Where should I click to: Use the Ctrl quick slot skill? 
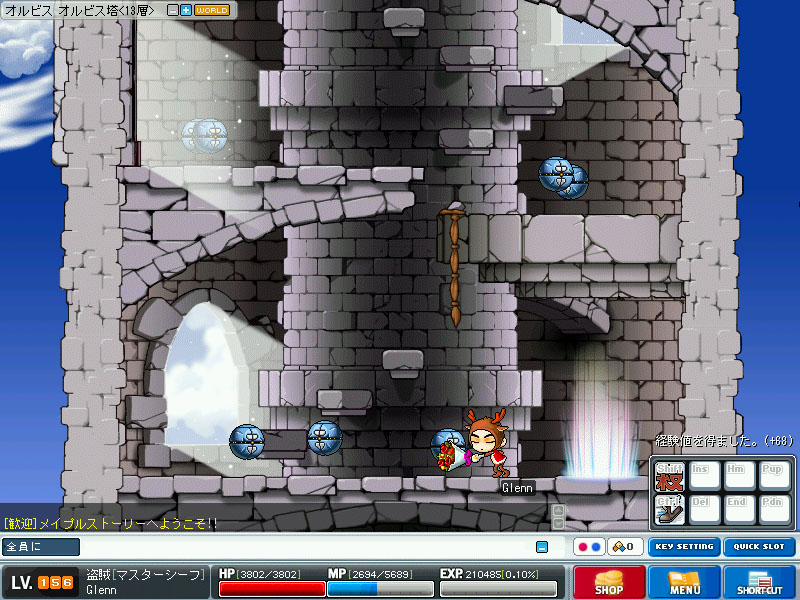coord(669,509)
